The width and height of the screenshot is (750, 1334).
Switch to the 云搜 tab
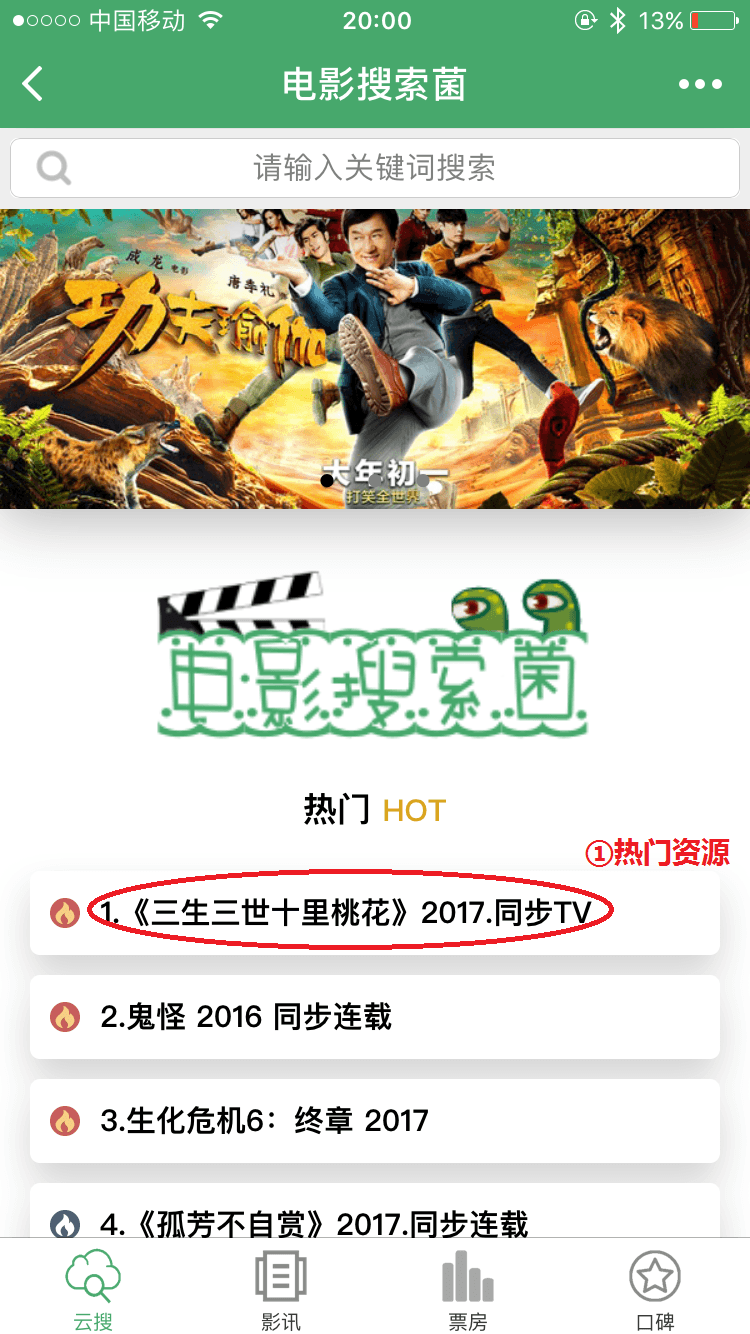tap(93, 1288)
